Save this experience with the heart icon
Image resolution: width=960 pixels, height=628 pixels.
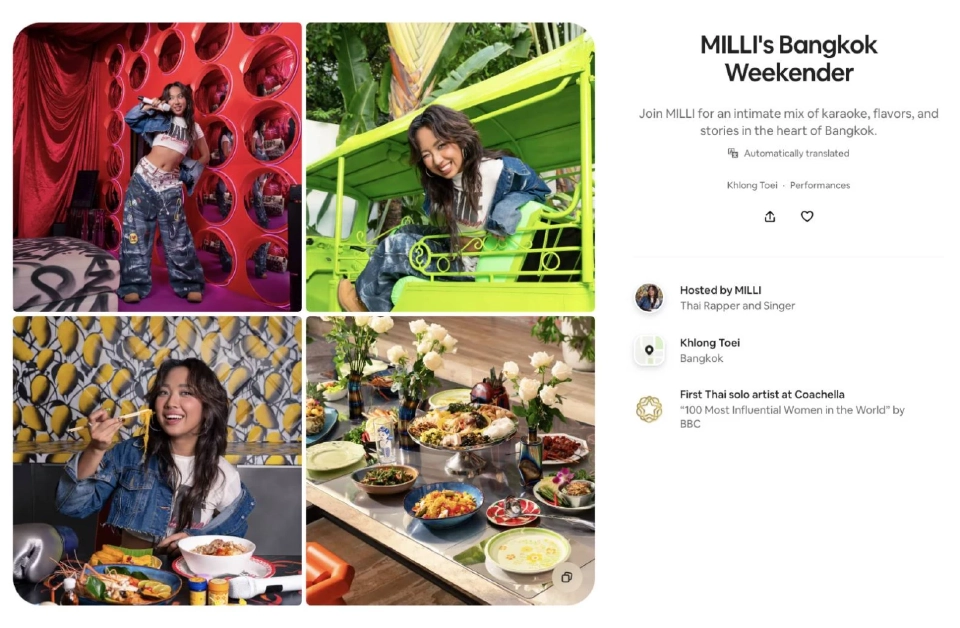pos(807,216)
